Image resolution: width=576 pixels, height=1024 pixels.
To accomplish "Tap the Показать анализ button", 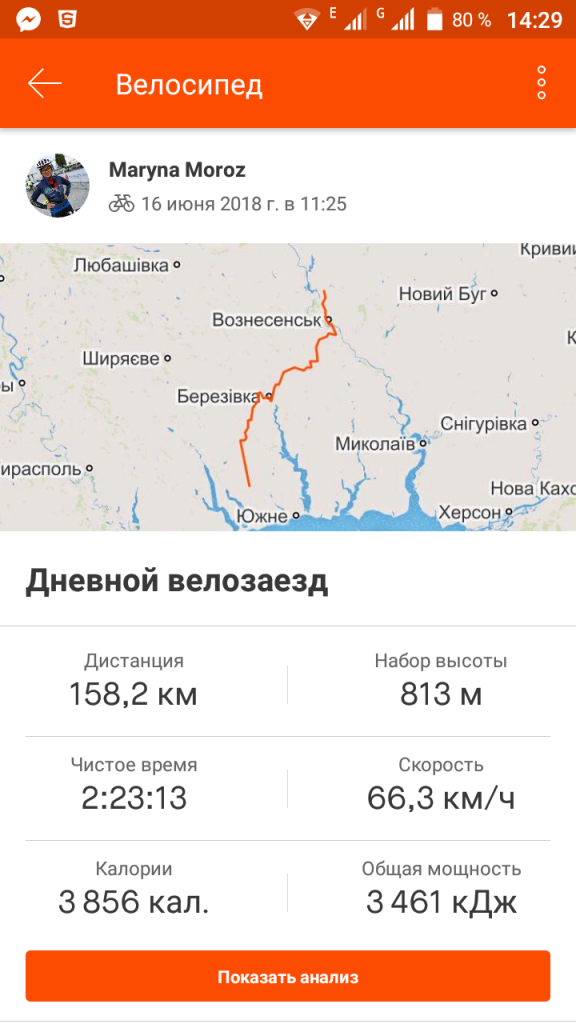I will tap(288, 977).
